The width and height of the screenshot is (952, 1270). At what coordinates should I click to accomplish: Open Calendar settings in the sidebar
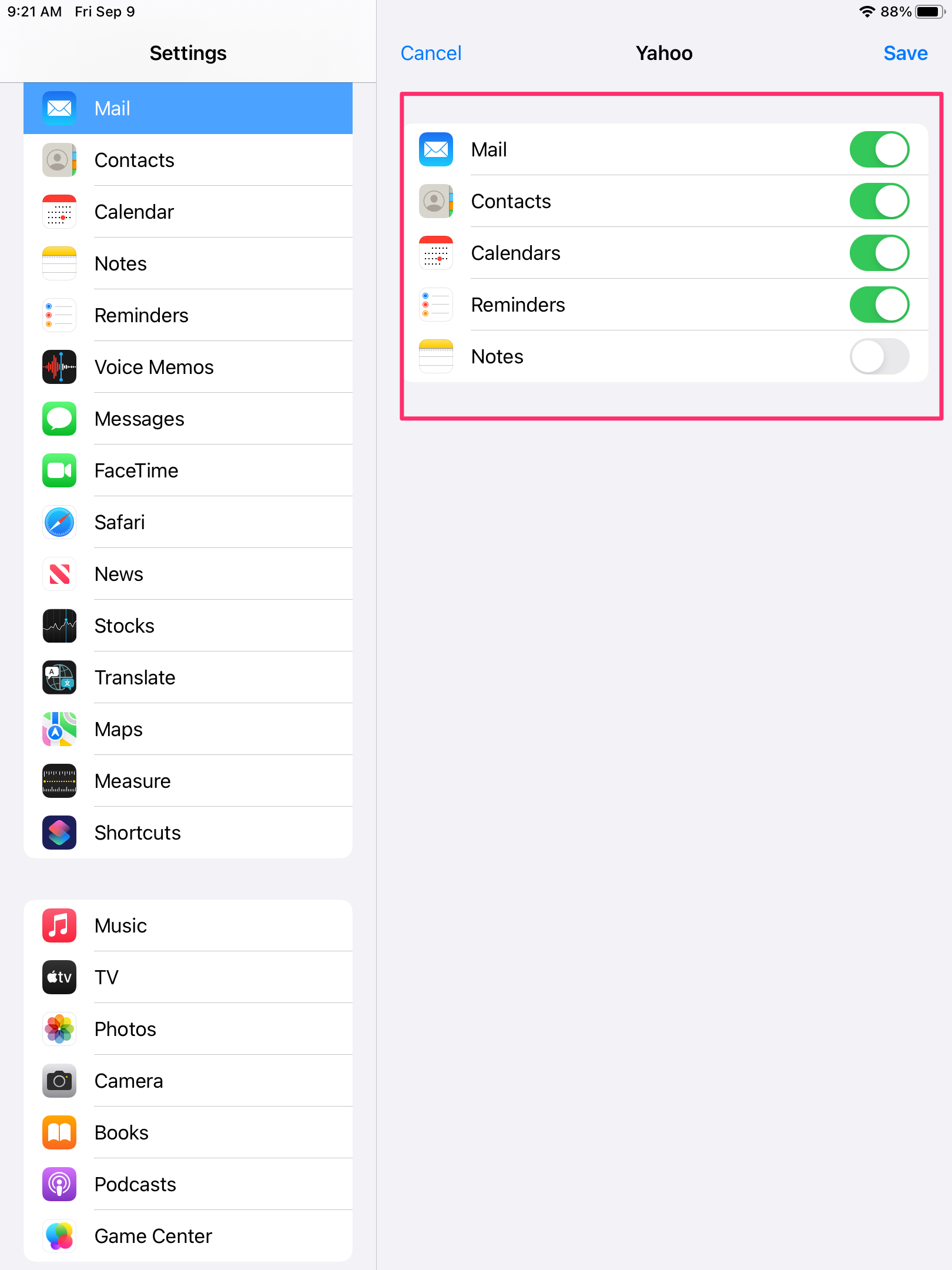[x=188, y=212]
